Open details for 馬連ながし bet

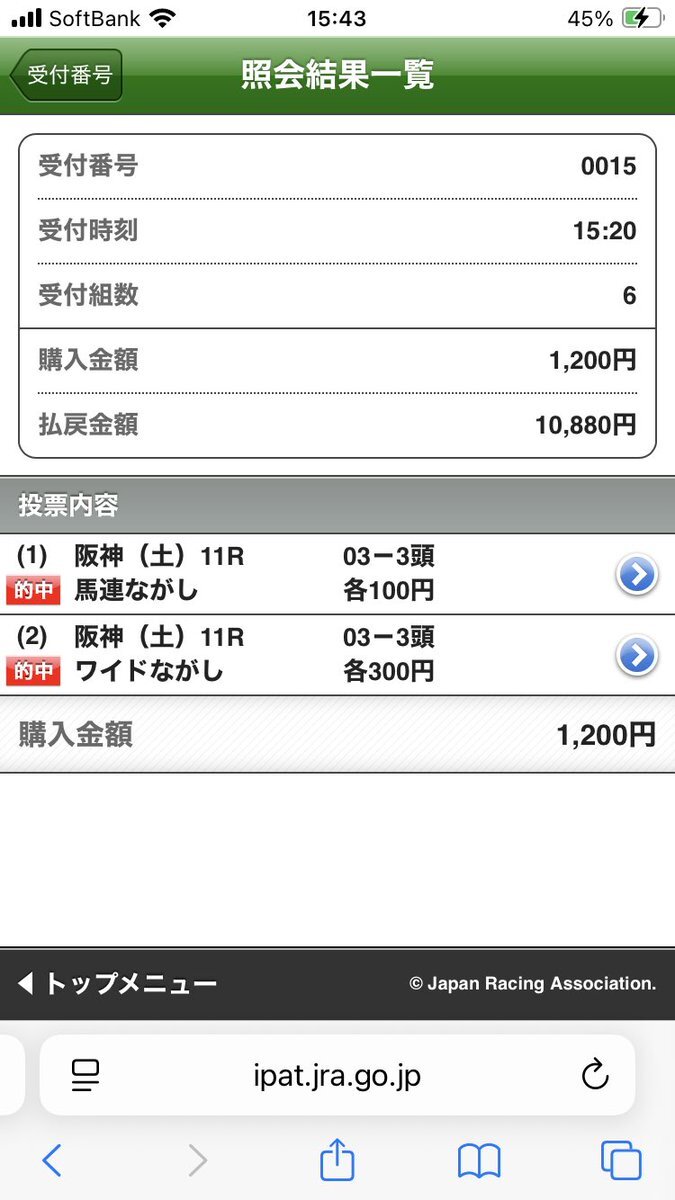[x=637, y=575]
